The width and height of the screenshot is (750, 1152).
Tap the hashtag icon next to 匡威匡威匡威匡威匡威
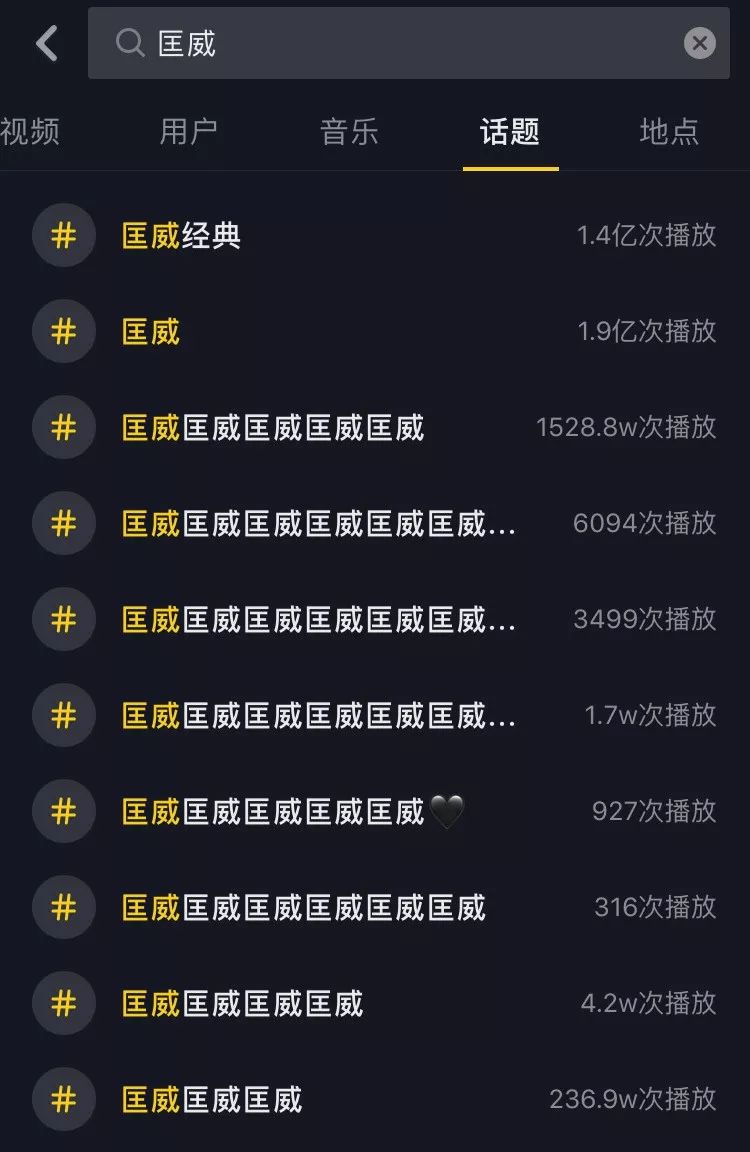coord(64,427)
